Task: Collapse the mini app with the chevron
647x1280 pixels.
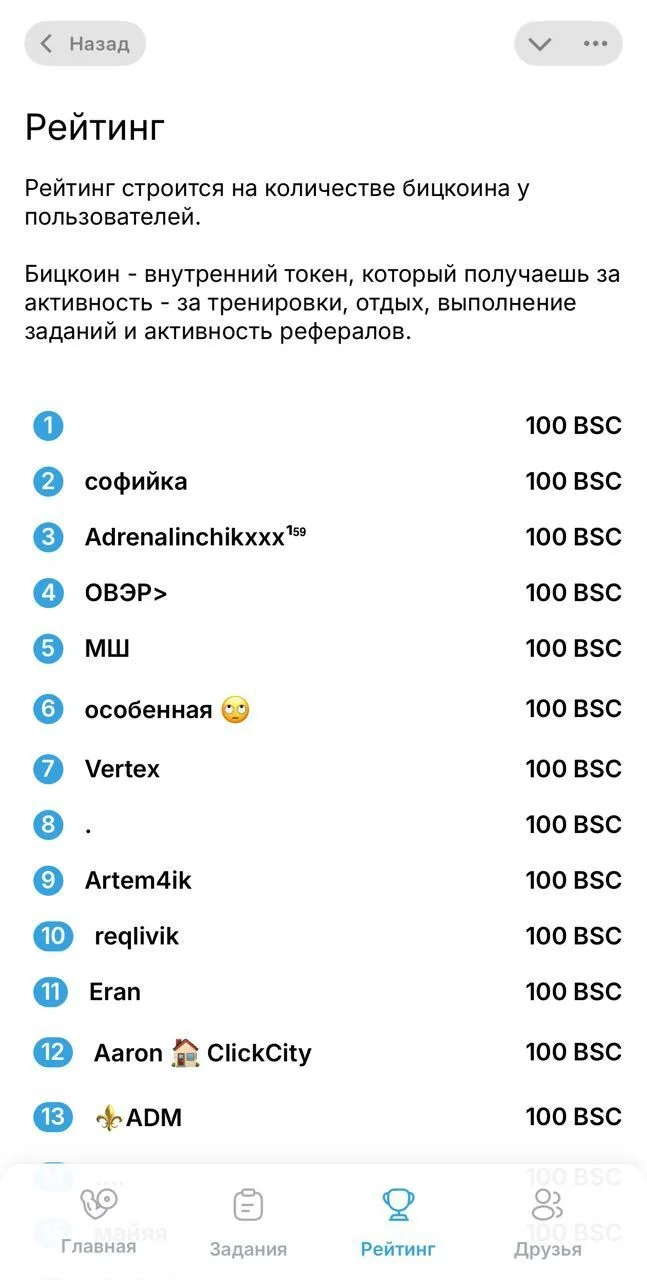Action: [540, 44]
